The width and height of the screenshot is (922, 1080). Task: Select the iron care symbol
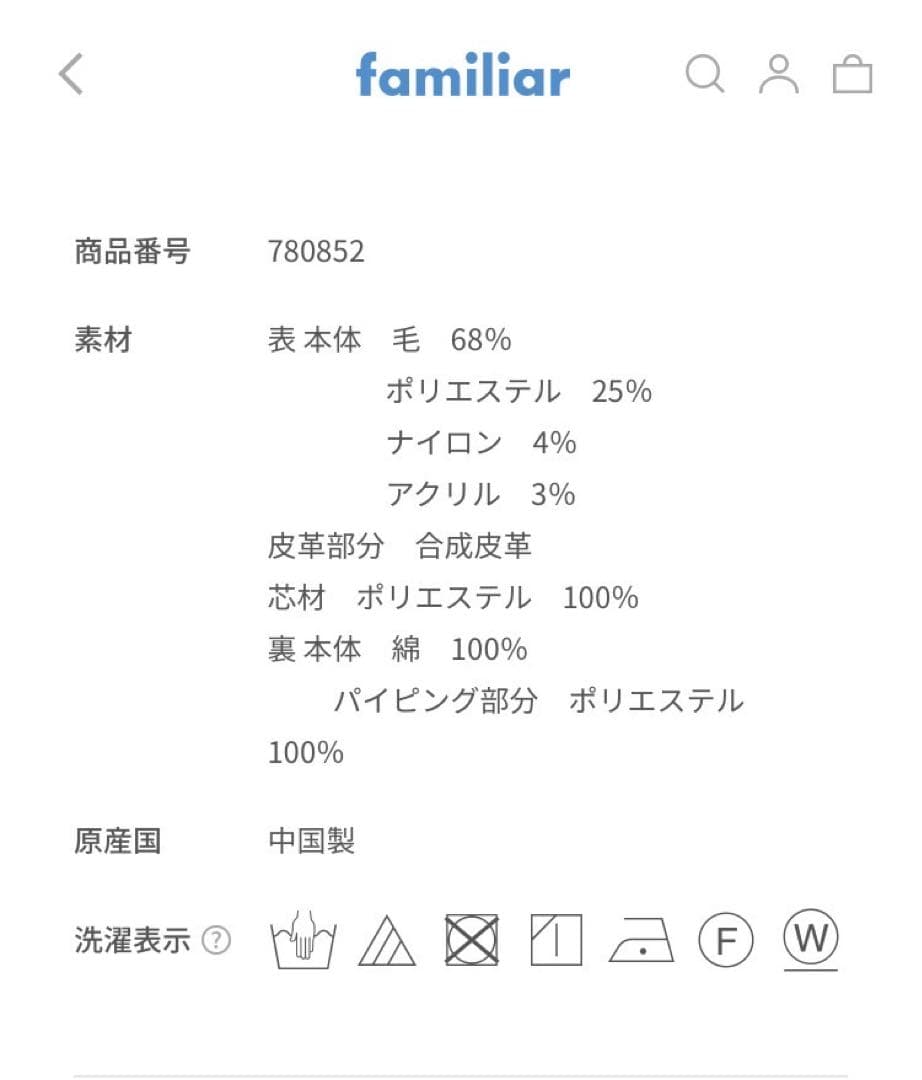(x=641, y=940)
